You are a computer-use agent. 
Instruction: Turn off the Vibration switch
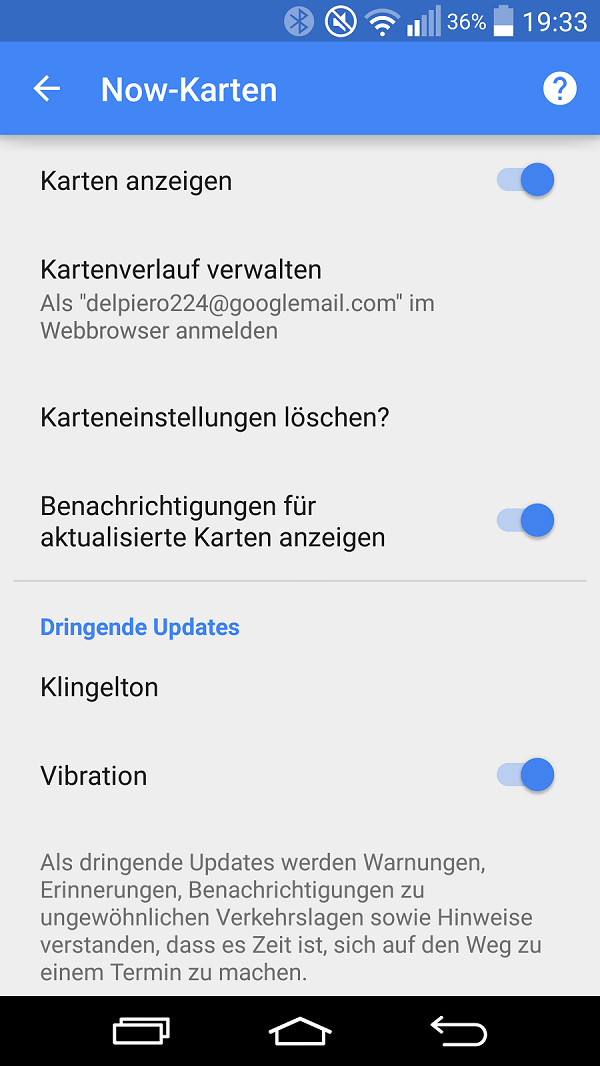525,775
